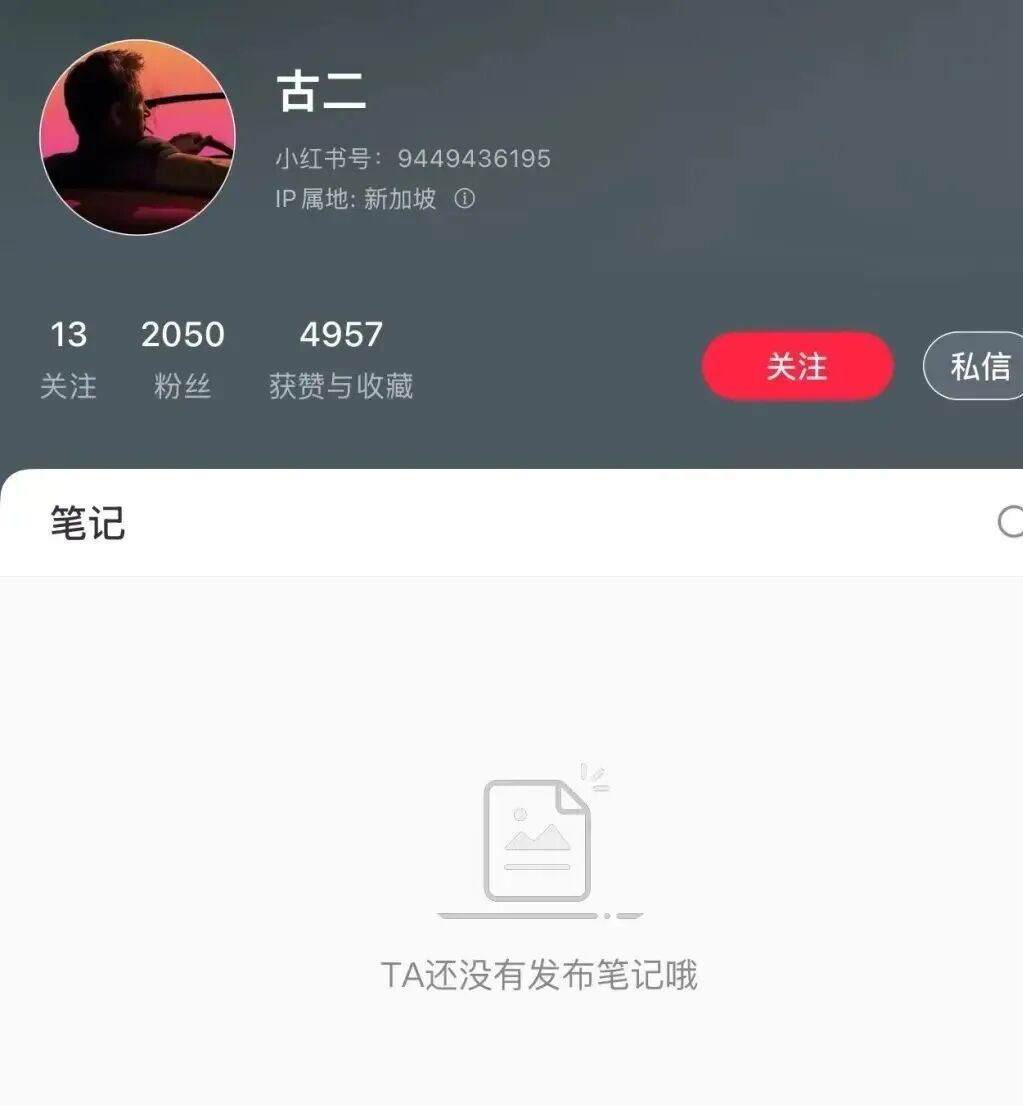The height and width of the screenshot is (1106, 1023).
Task: Switch to the 笔记 tab
Action: [88, 523]
